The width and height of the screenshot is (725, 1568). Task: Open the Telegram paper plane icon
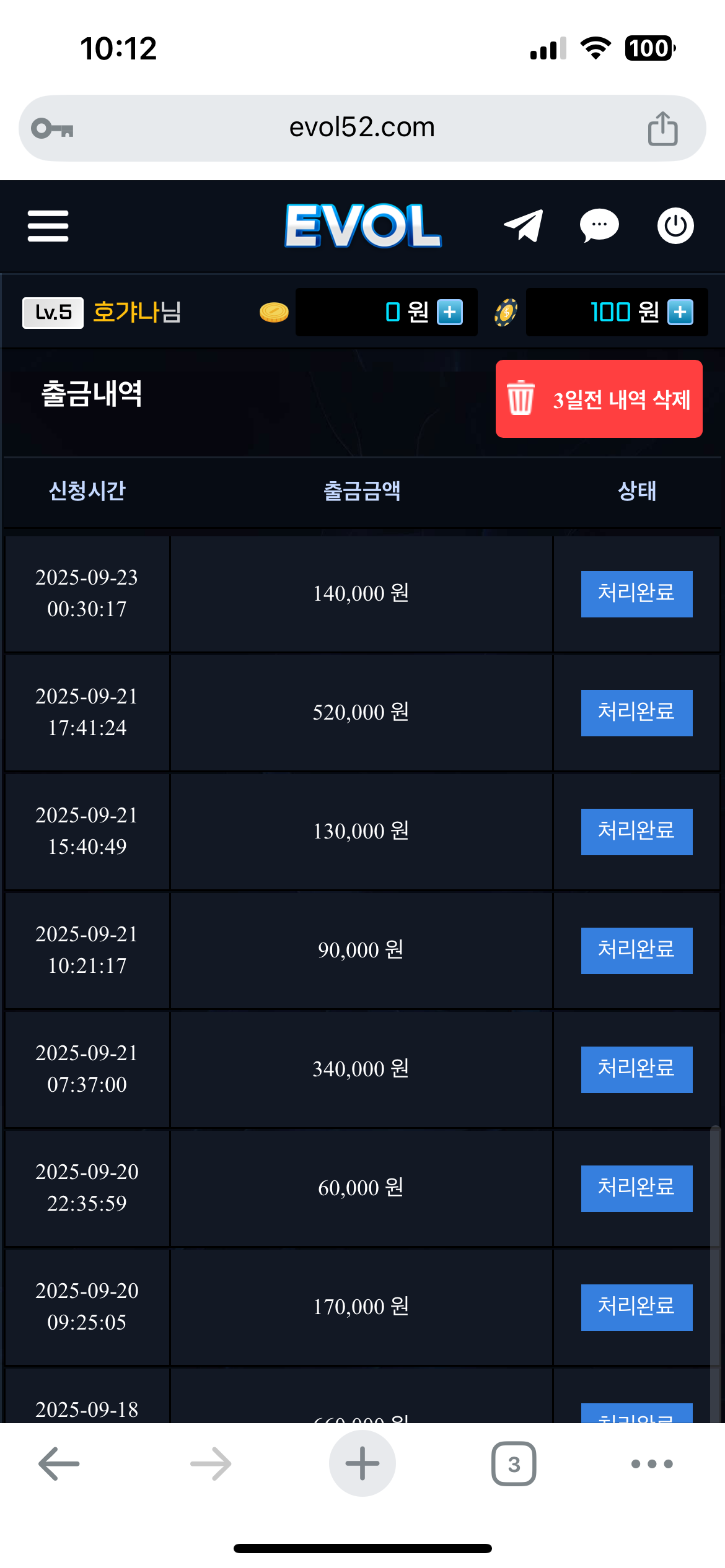click(x=524, y=225)
